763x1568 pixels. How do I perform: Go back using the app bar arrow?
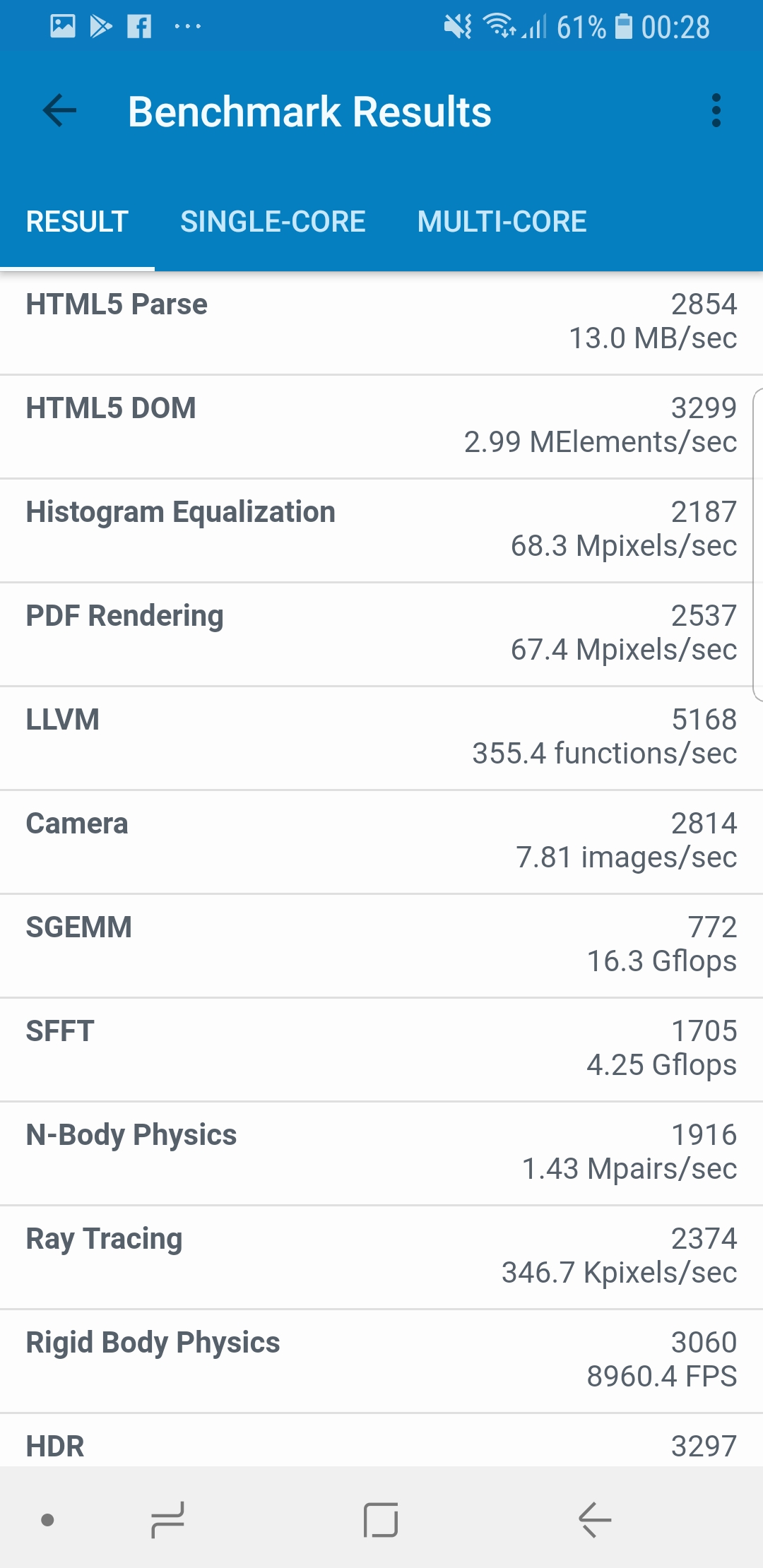59,111
